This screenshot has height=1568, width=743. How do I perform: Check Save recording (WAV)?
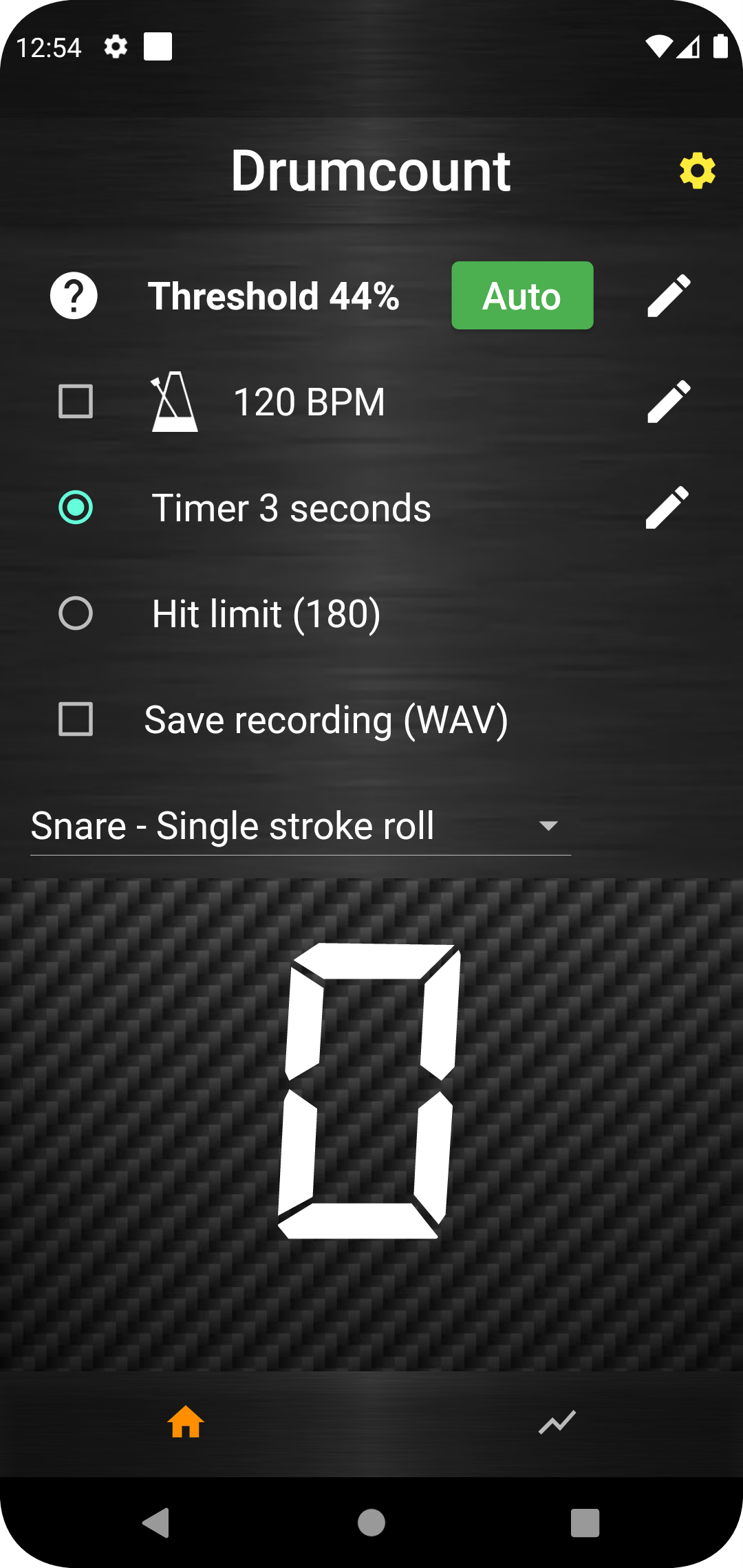tap(76, 719)
